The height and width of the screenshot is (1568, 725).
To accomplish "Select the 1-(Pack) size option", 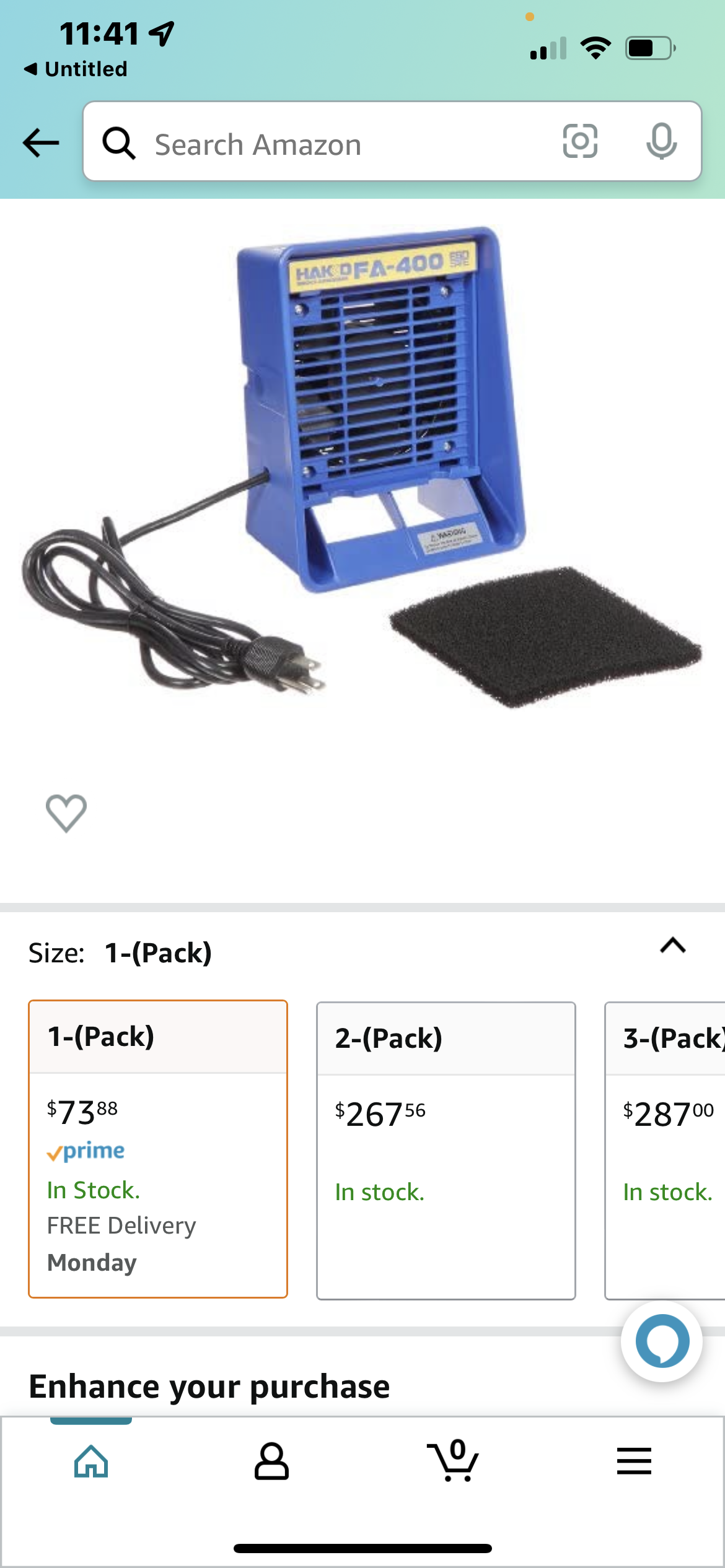I will click(158, 1149).
